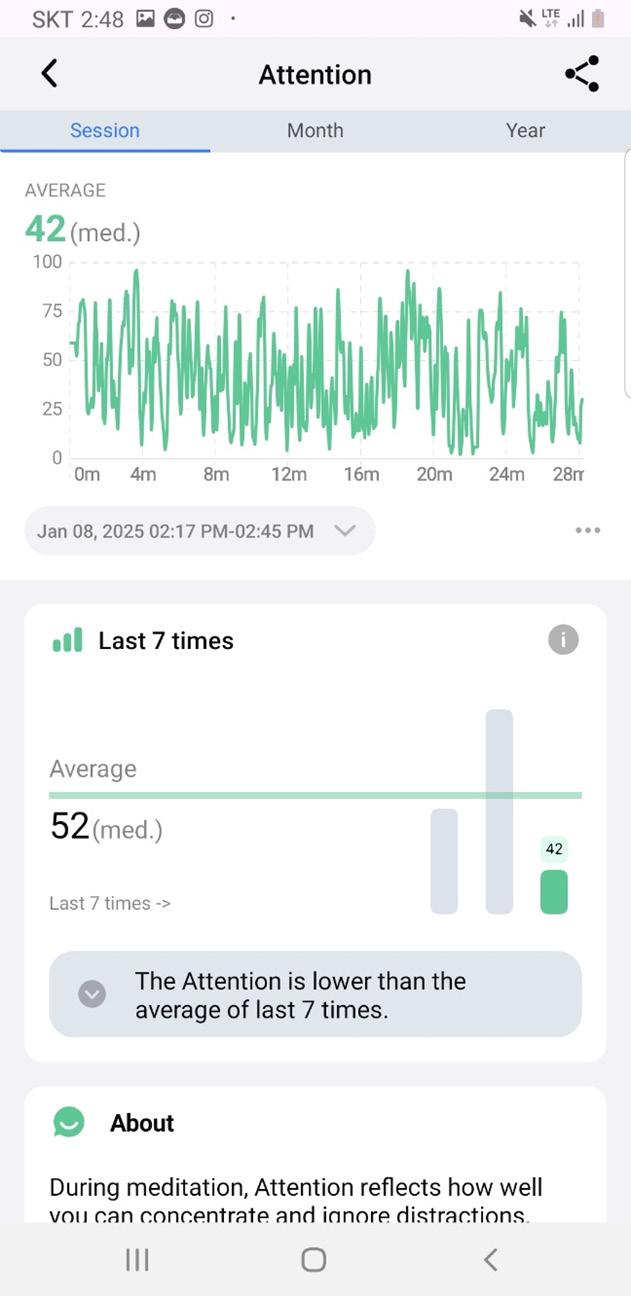Switch to the Month tab
Viewport: 631px width, 1296px height.
click(x=315, y=131)
